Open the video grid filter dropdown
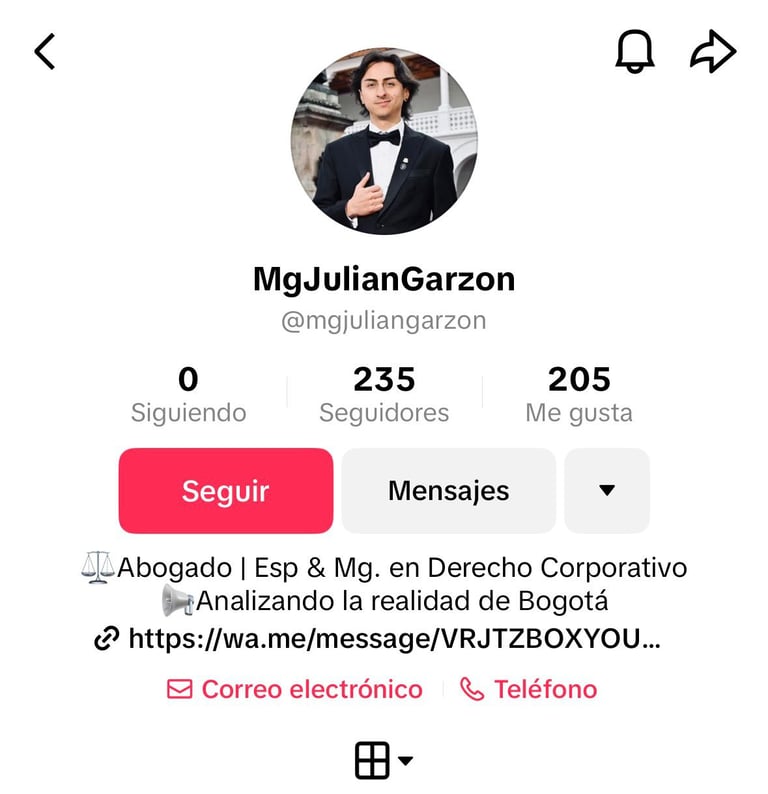Screen dimensions: 768x794 click(x=384, y=761)
